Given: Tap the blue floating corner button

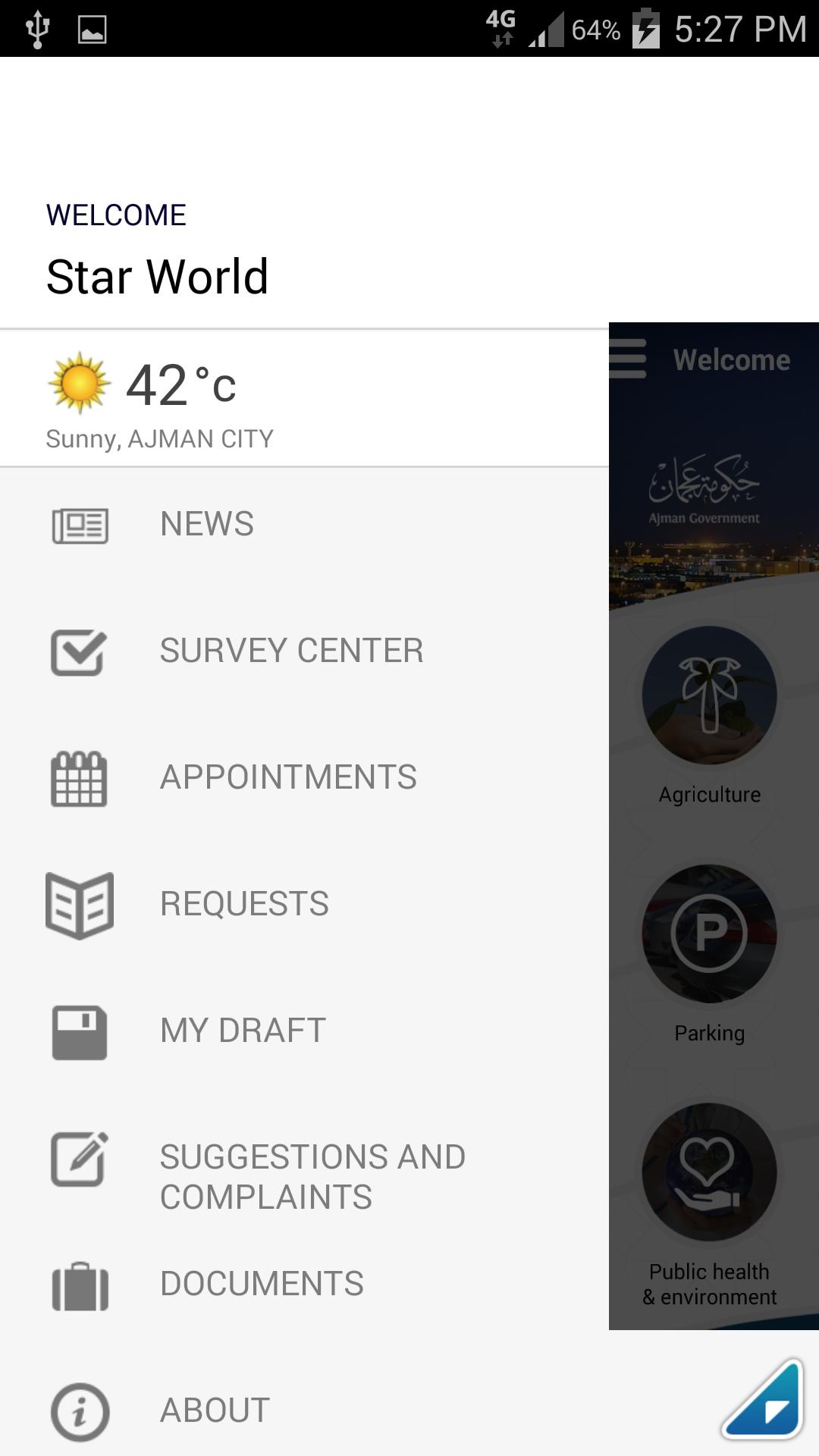Looking at the screenshot, I should point(764,1400).
